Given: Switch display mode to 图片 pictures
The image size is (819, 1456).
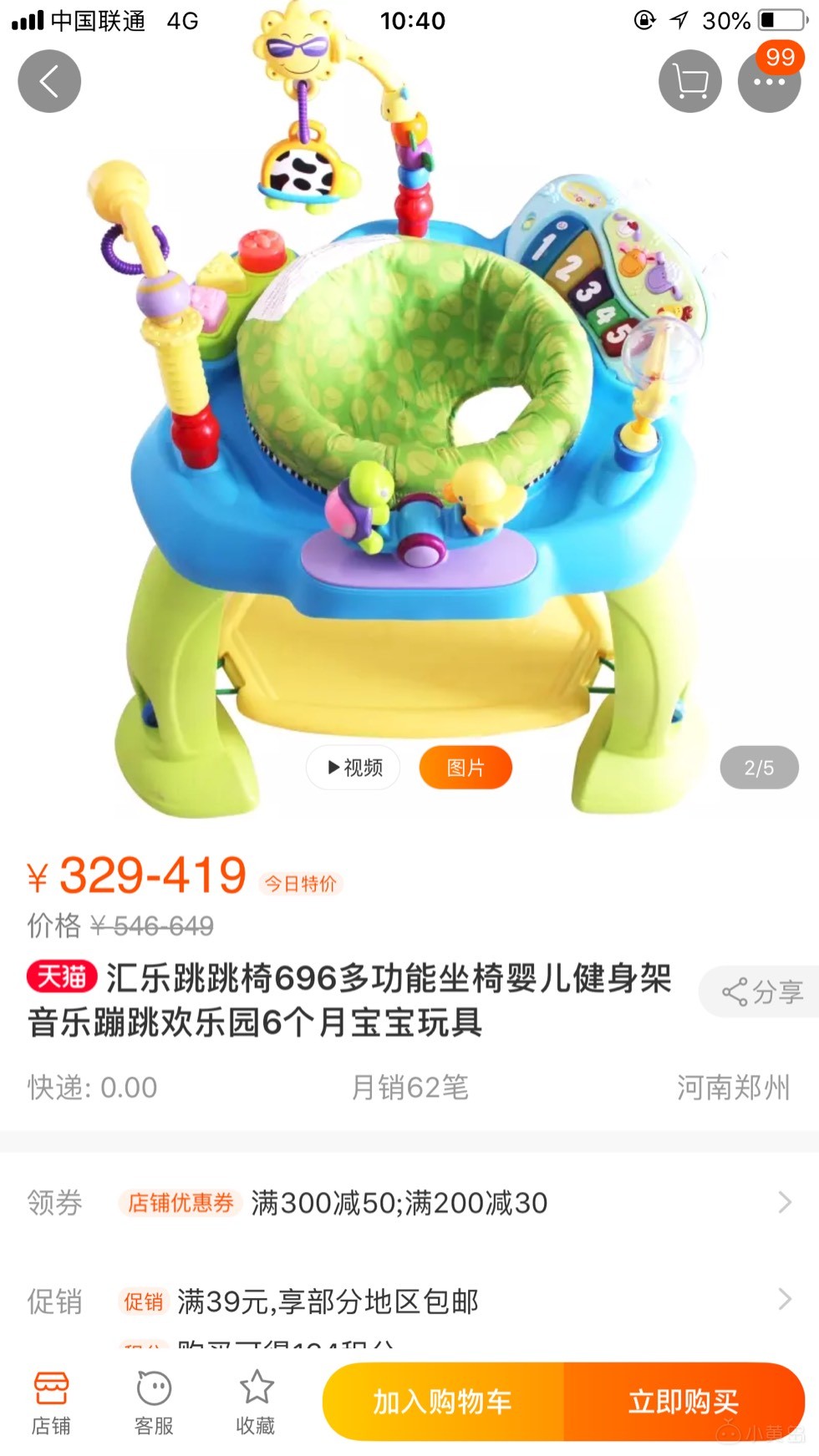Looking at the screenshot, I should point(465,766).
